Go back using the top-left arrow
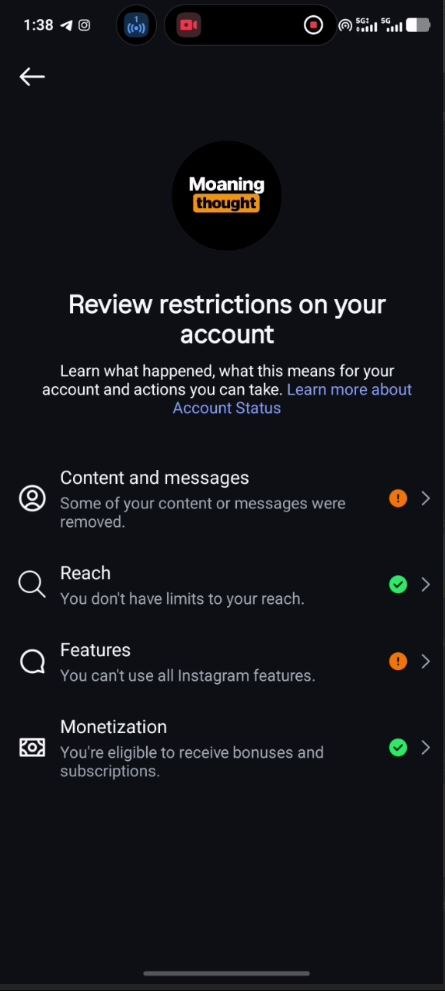 pos(32,77)
